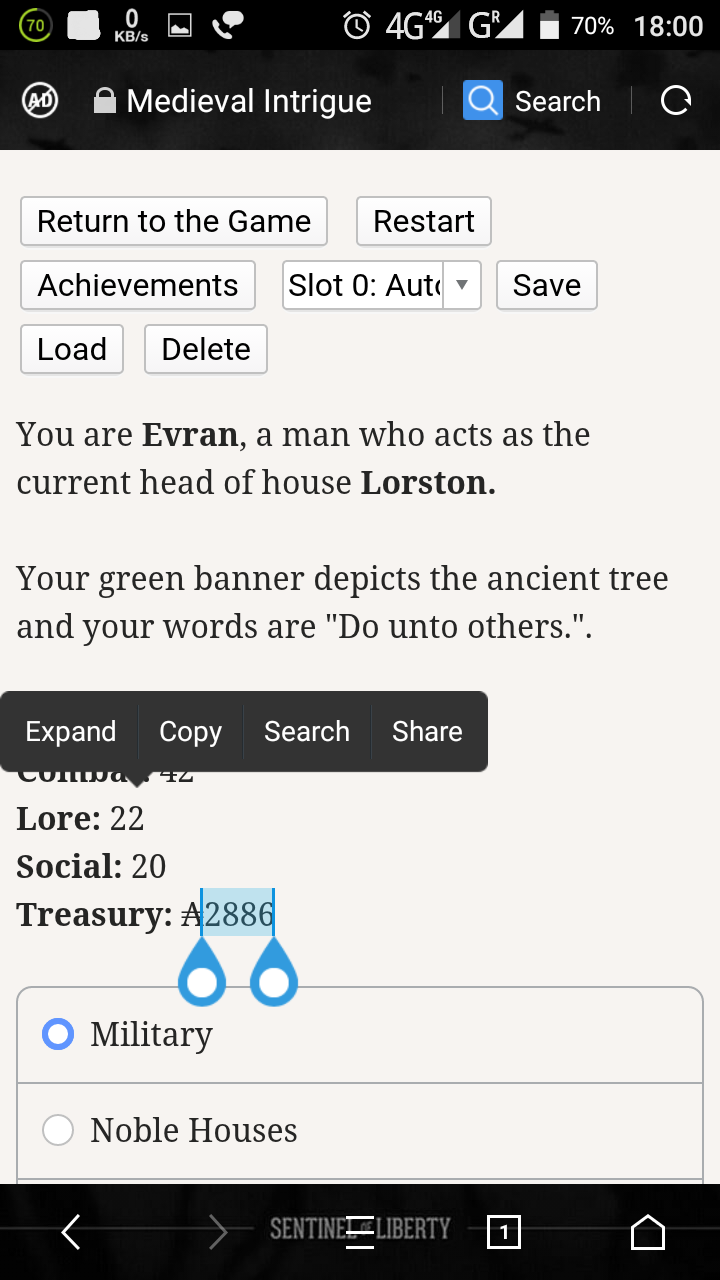
Task: Choose the Noble Houses option
Action: (58, 1130)
